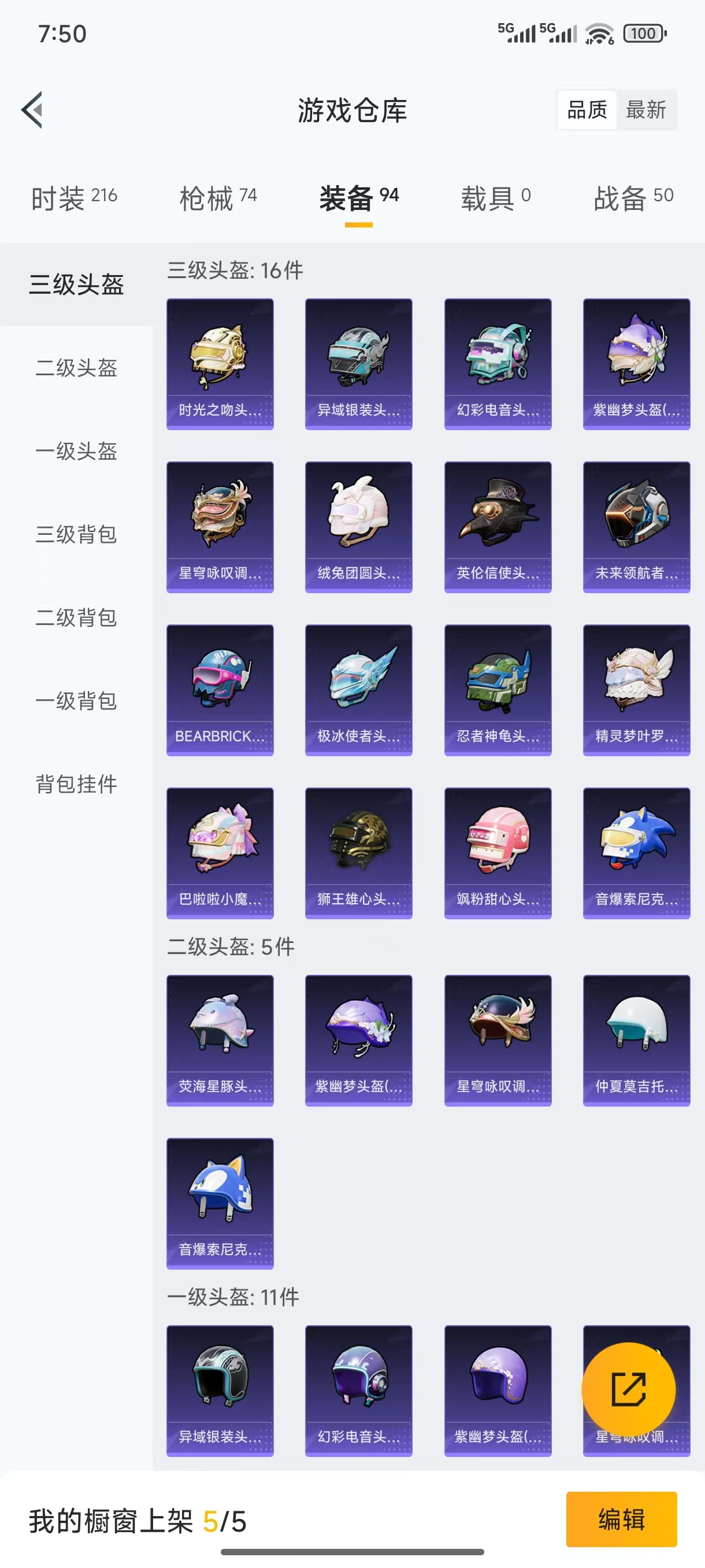
Task: Open the 背包挂件 category
Action: (x=76, y=785)
